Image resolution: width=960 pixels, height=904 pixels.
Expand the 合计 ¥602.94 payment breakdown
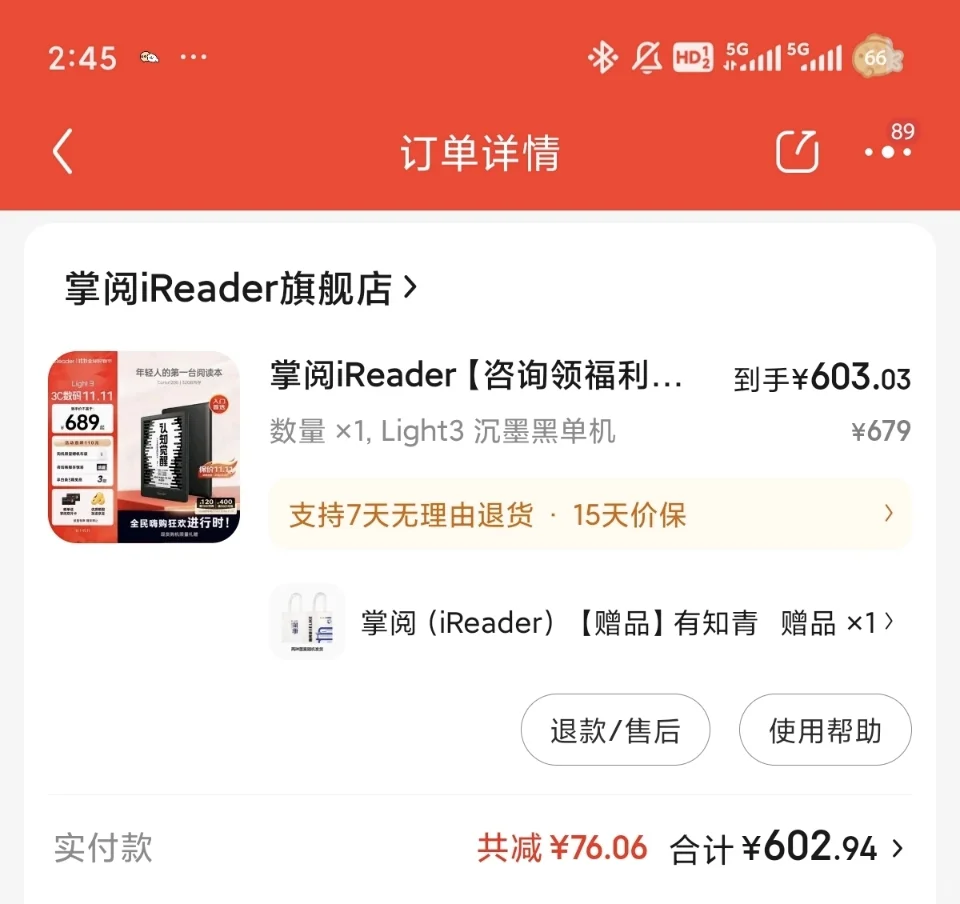tap(790, 849)
